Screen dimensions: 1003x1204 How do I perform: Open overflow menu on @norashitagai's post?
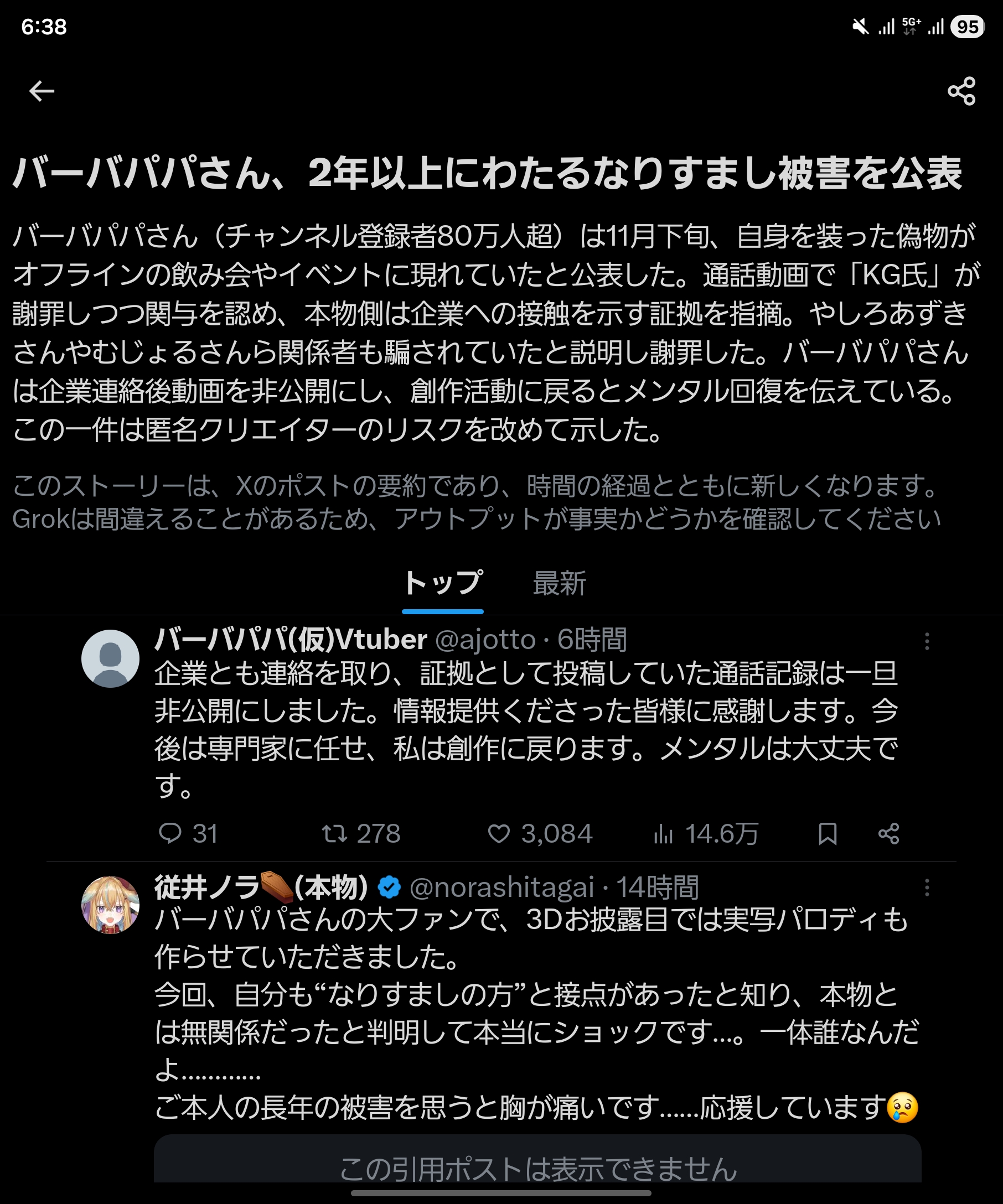(x=927, y=888)
